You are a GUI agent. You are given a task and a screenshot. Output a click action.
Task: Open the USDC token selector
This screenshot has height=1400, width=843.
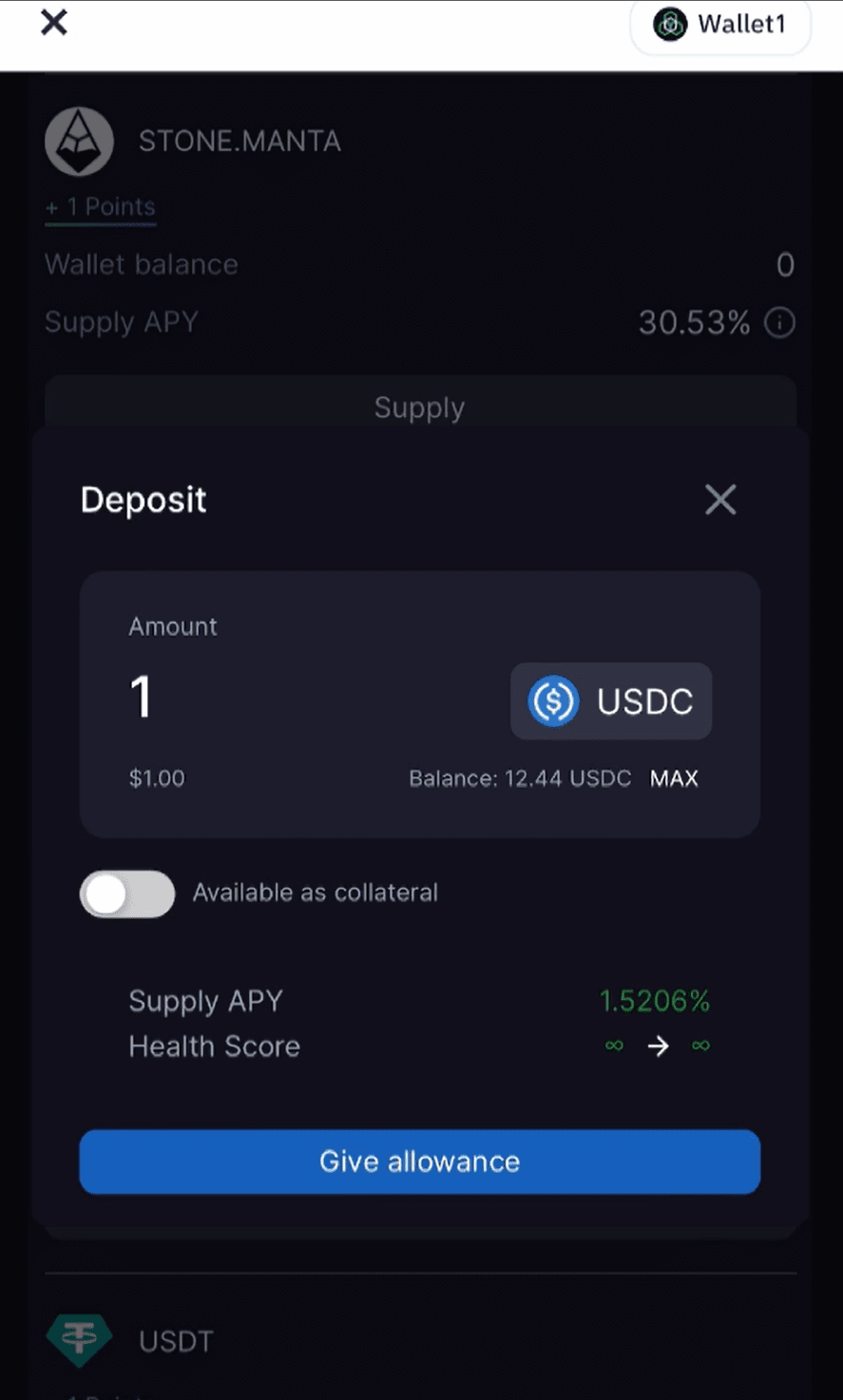[x=611, y=701]
